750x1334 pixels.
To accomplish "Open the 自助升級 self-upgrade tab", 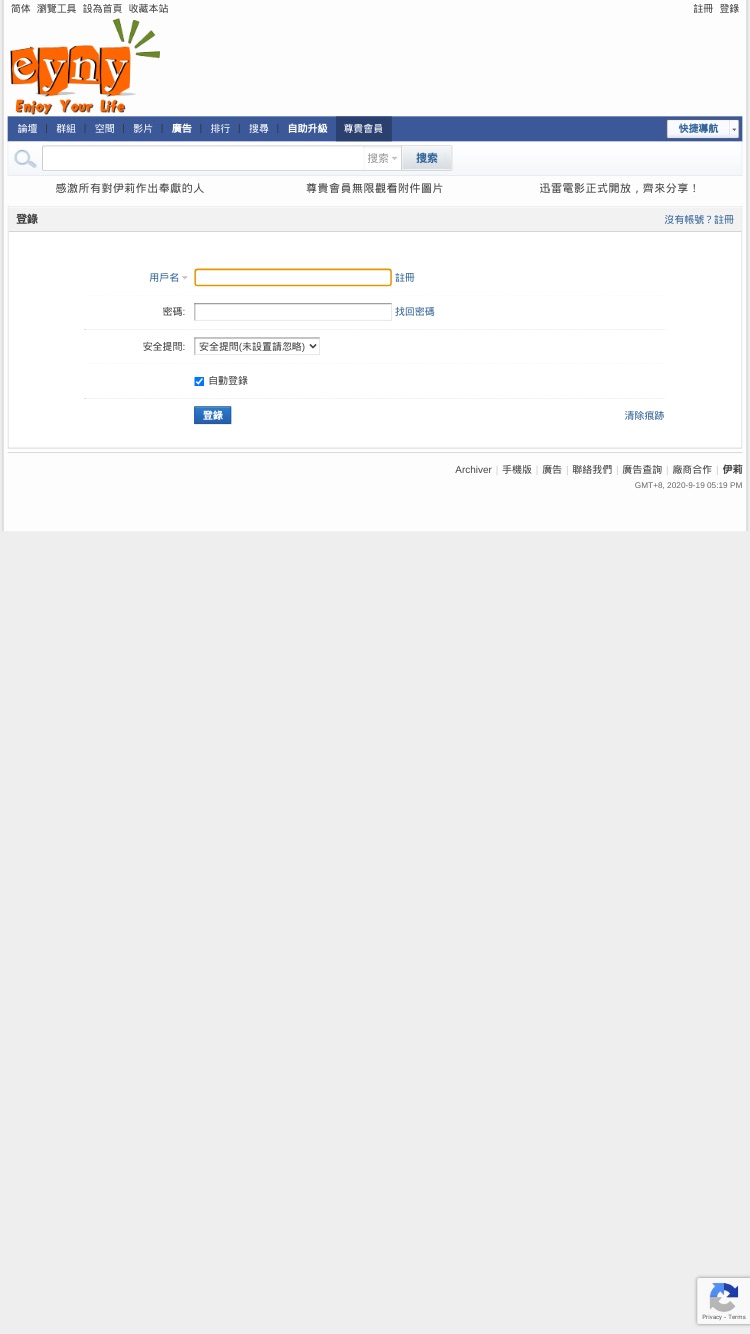I will click(307, 129).
